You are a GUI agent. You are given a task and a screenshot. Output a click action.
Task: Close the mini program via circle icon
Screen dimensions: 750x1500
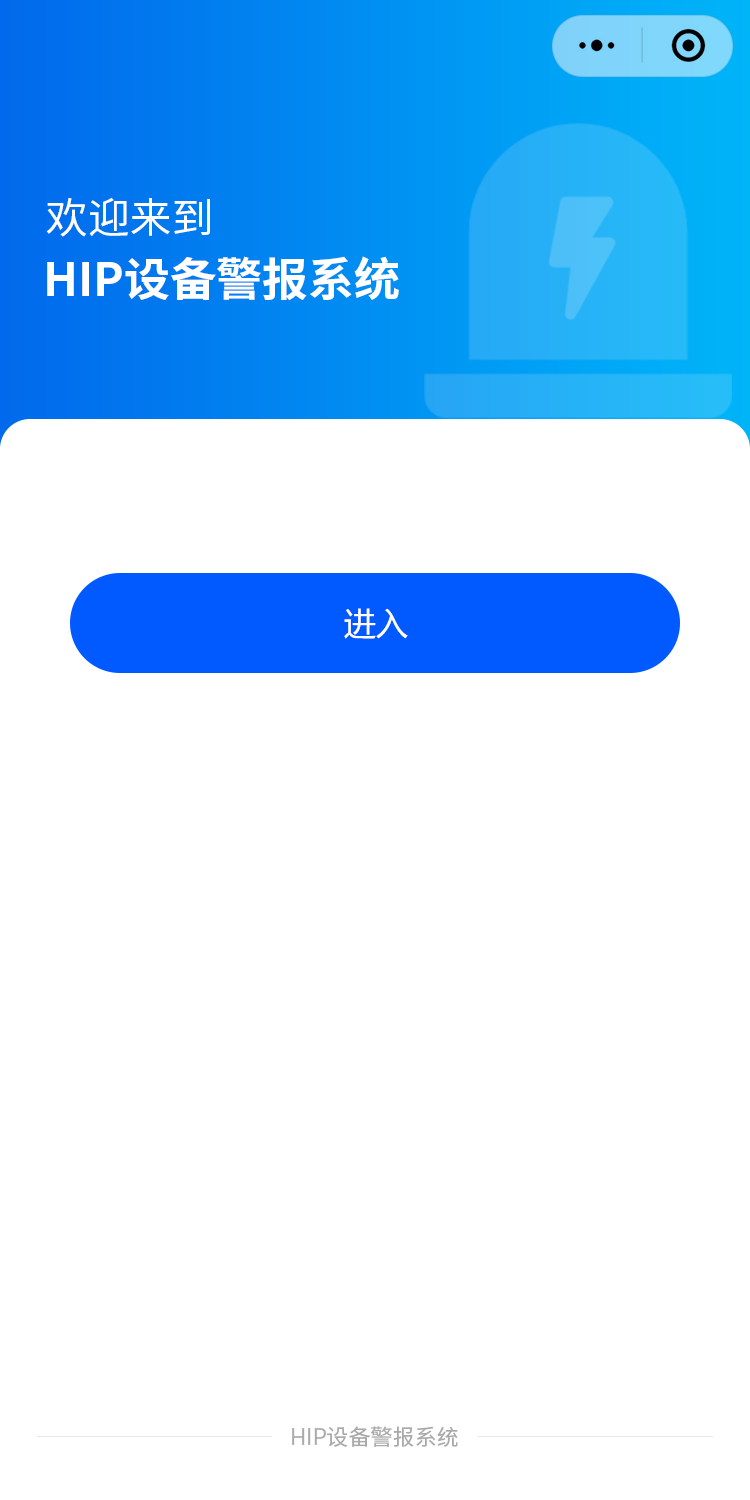point(688,45)
